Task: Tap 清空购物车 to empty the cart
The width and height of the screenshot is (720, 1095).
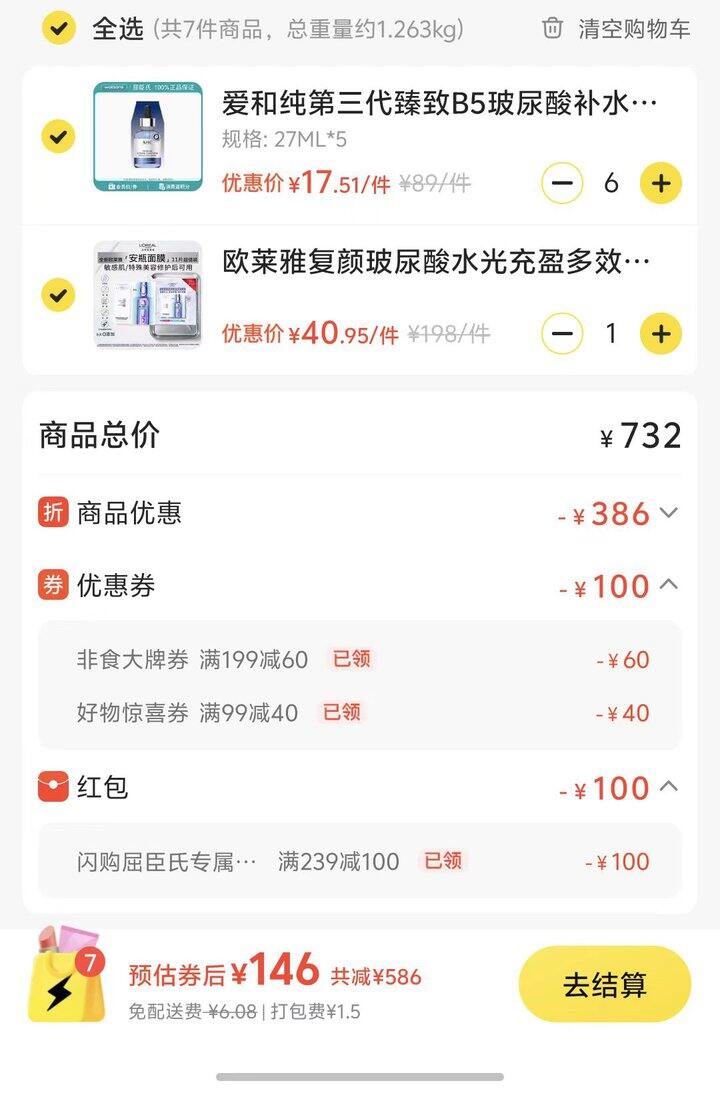Action: 616,29
